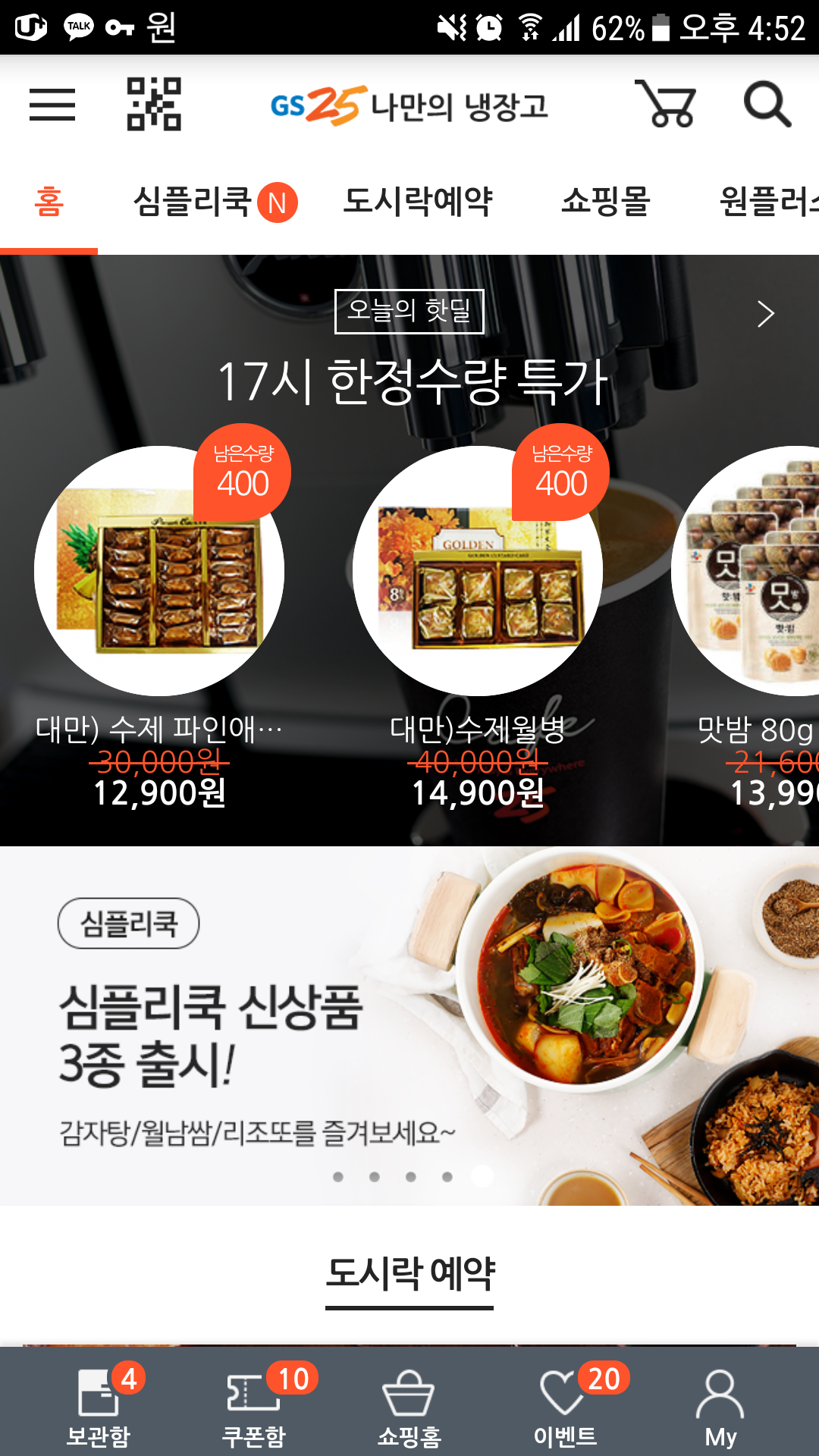Open the QR code scanner
The height and width of the screenshot is (1456, 819).
pos(154,104)
